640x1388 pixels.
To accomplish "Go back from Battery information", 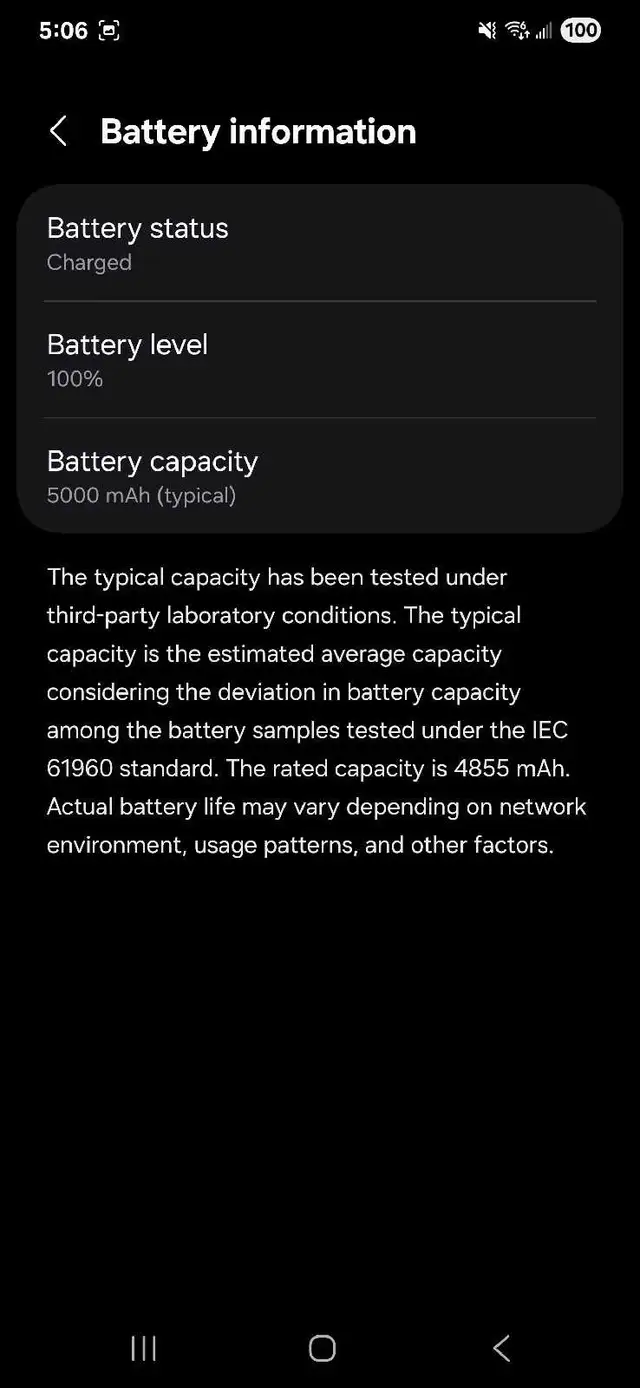I will click(x=58, y=131).
